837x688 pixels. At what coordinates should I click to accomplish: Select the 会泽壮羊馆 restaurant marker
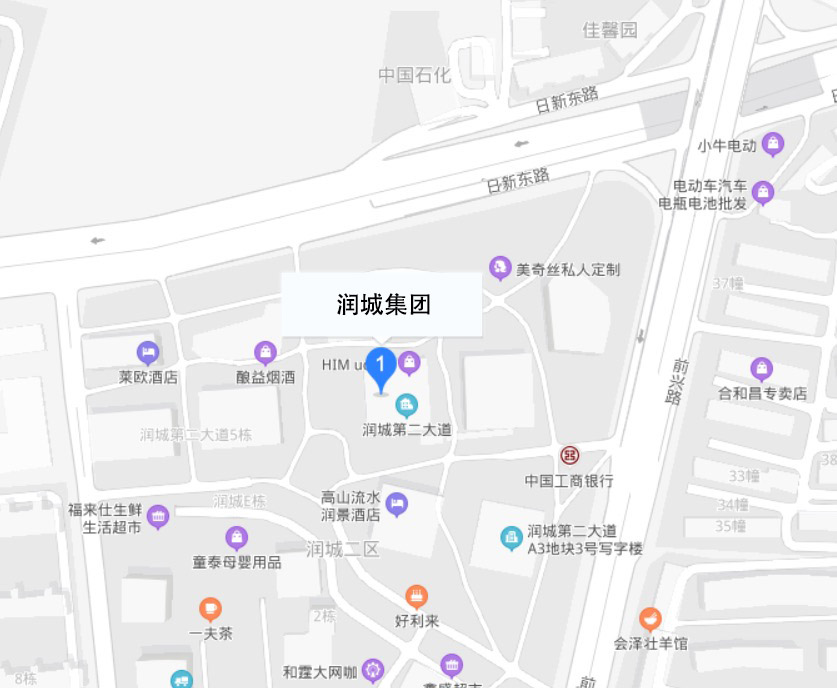tap(651, 619)
